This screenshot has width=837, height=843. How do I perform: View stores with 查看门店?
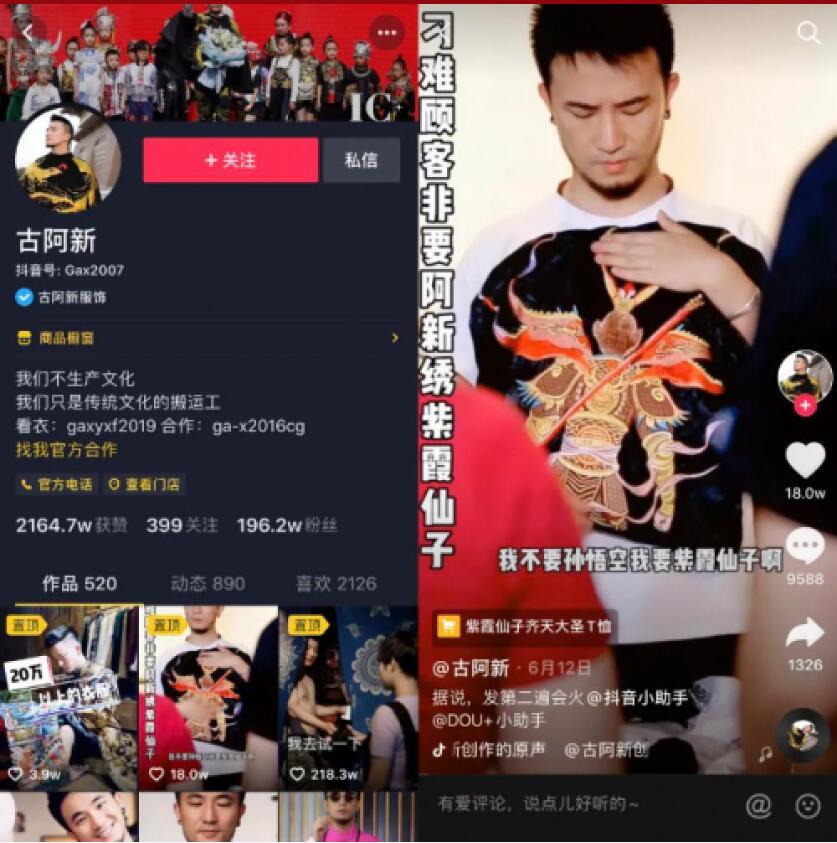coord(144,484)
